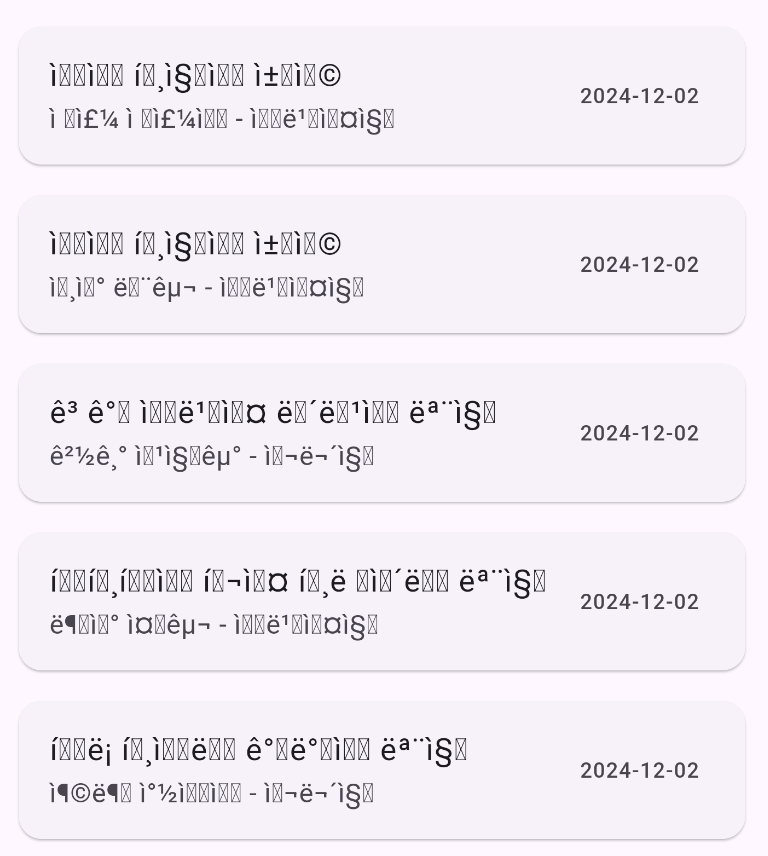Open the job card whose subtitle contains 'ë¨êµ¬'
This screenshot has height=856, width=768.
point(382,264)
